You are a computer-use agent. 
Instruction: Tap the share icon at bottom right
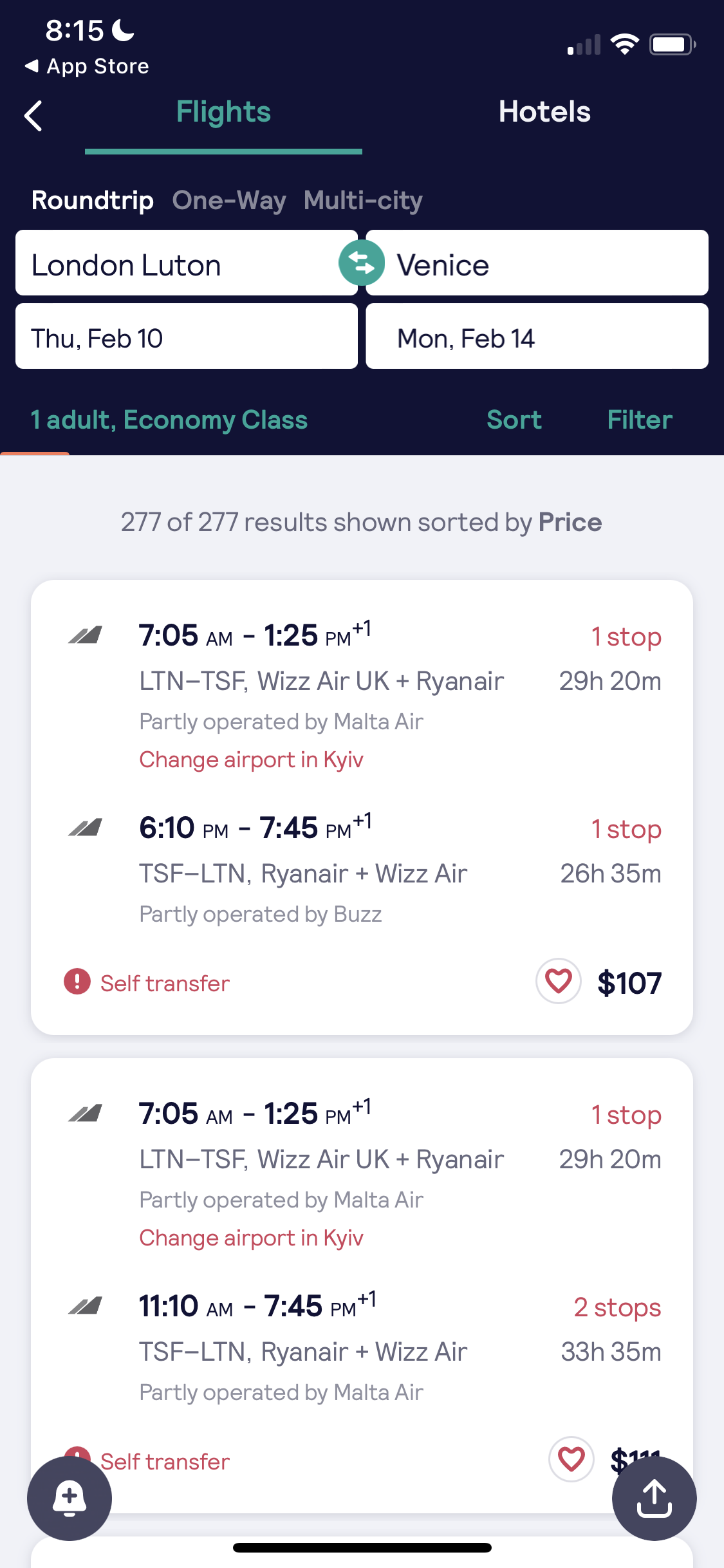[x=654, y=1498]
